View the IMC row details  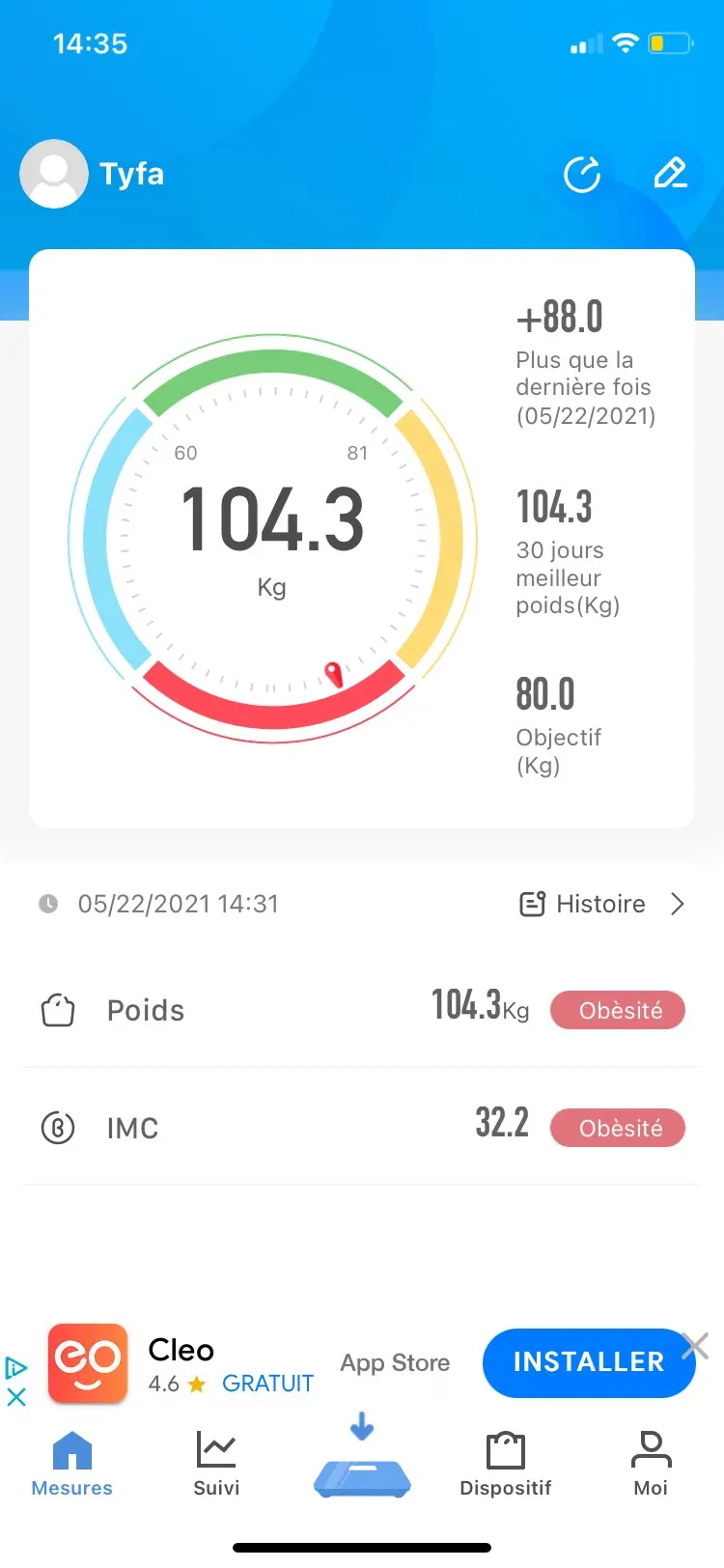[x=361, y=1127]
